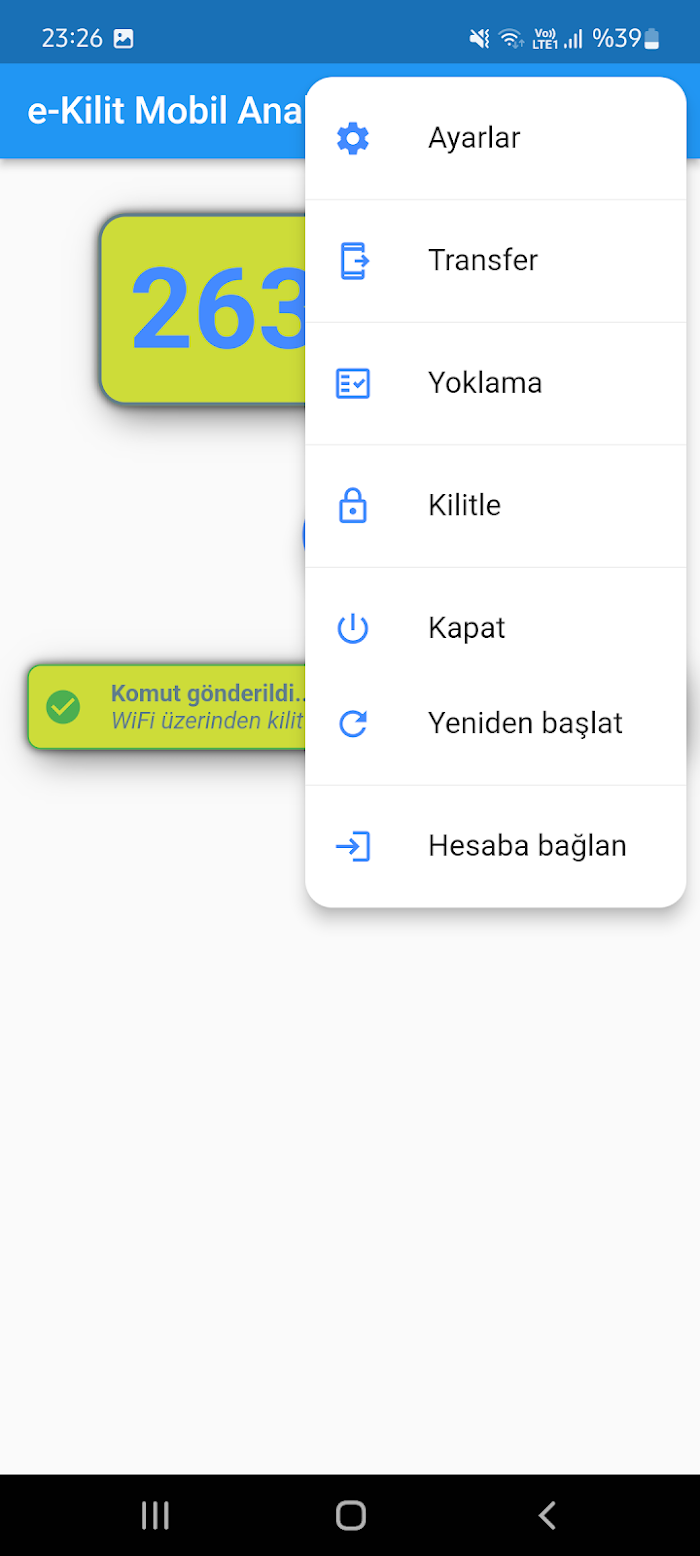The height and width of the screenshot is (1556, 700).
Task: Open Ayarlar settings from the menu
Action: point(495,138)
